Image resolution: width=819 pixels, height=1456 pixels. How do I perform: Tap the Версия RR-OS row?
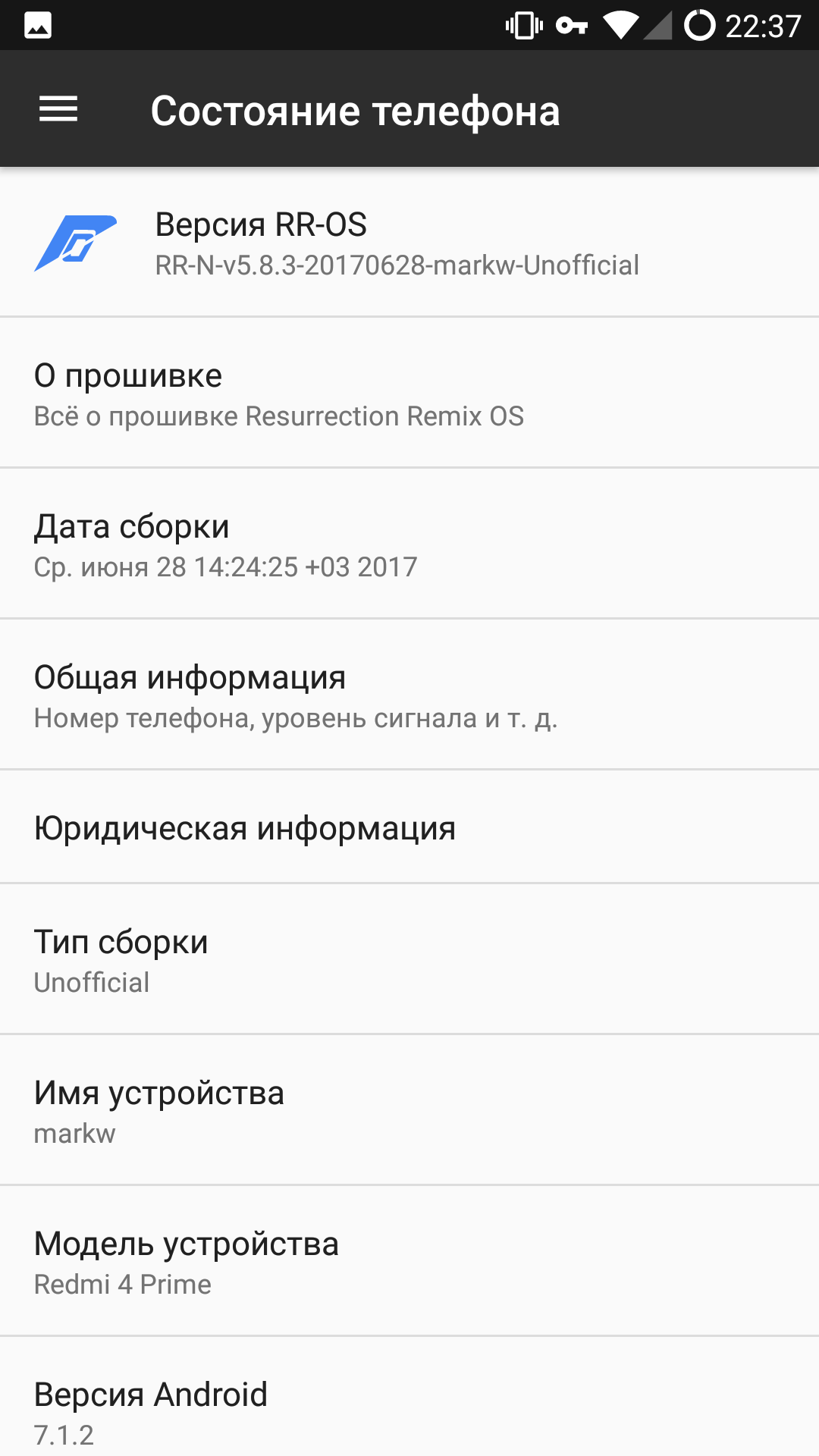tap(409, 243)
